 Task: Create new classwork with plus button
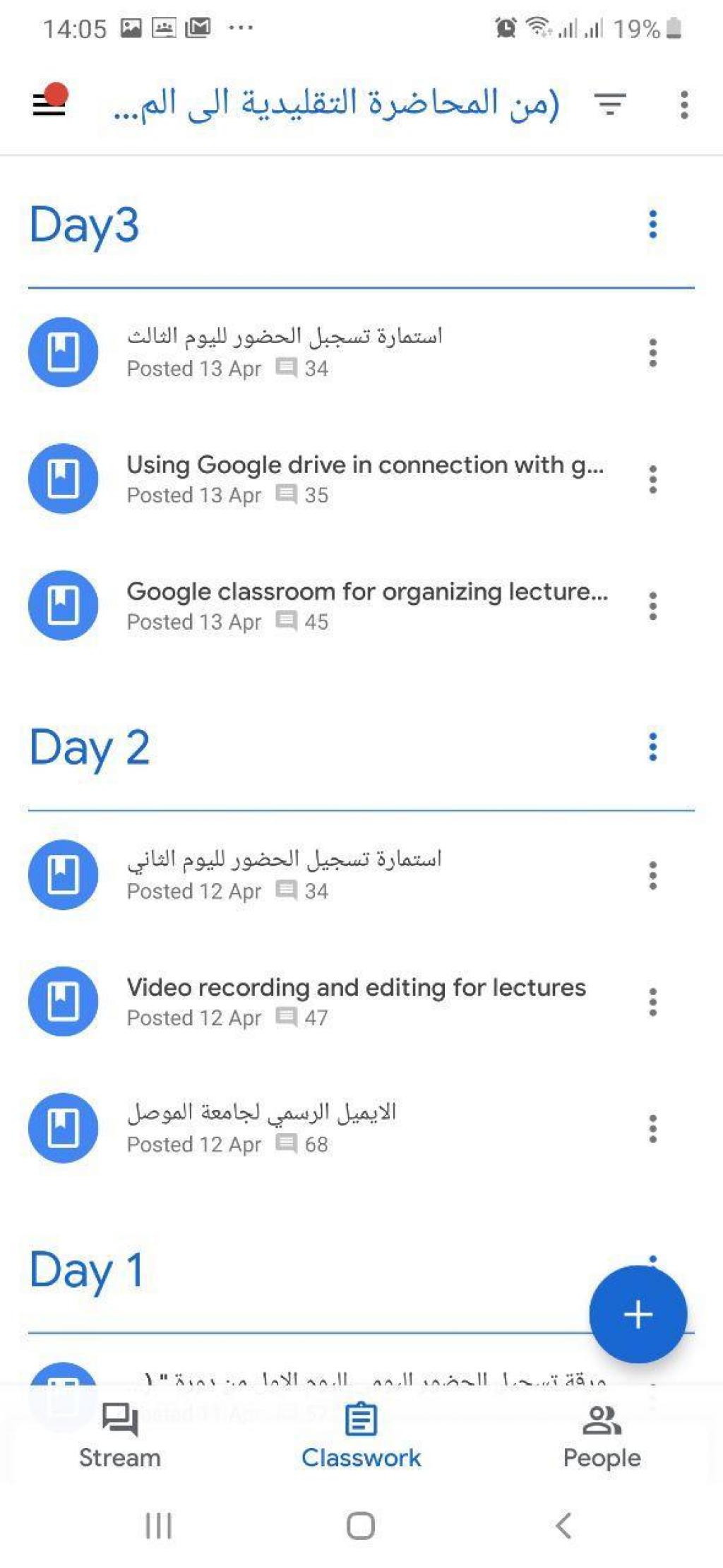click(x=638, y=1314)
